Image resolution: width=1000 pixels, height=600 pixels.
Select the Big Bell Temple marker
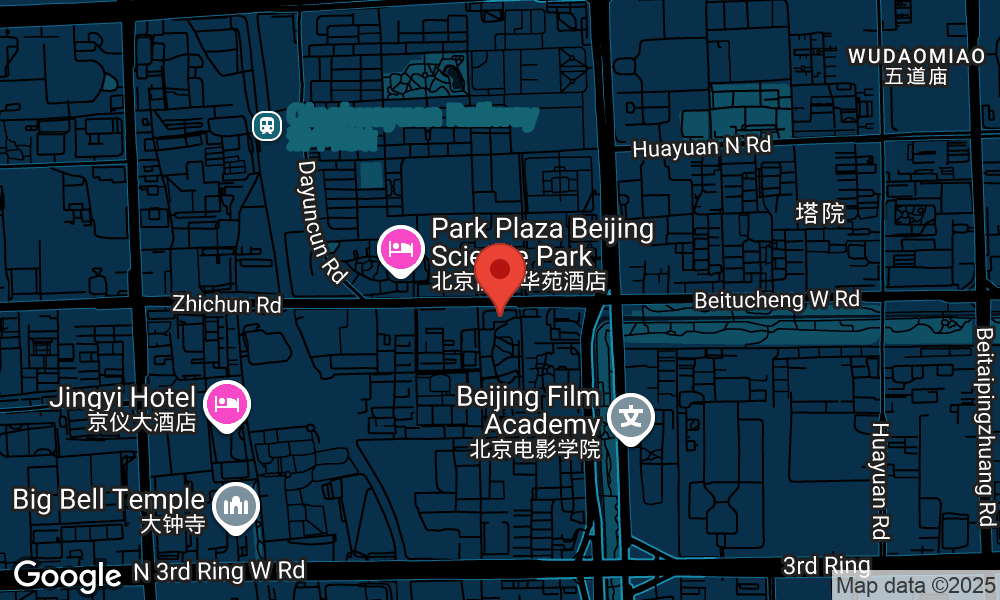click(x=237, y=506)
